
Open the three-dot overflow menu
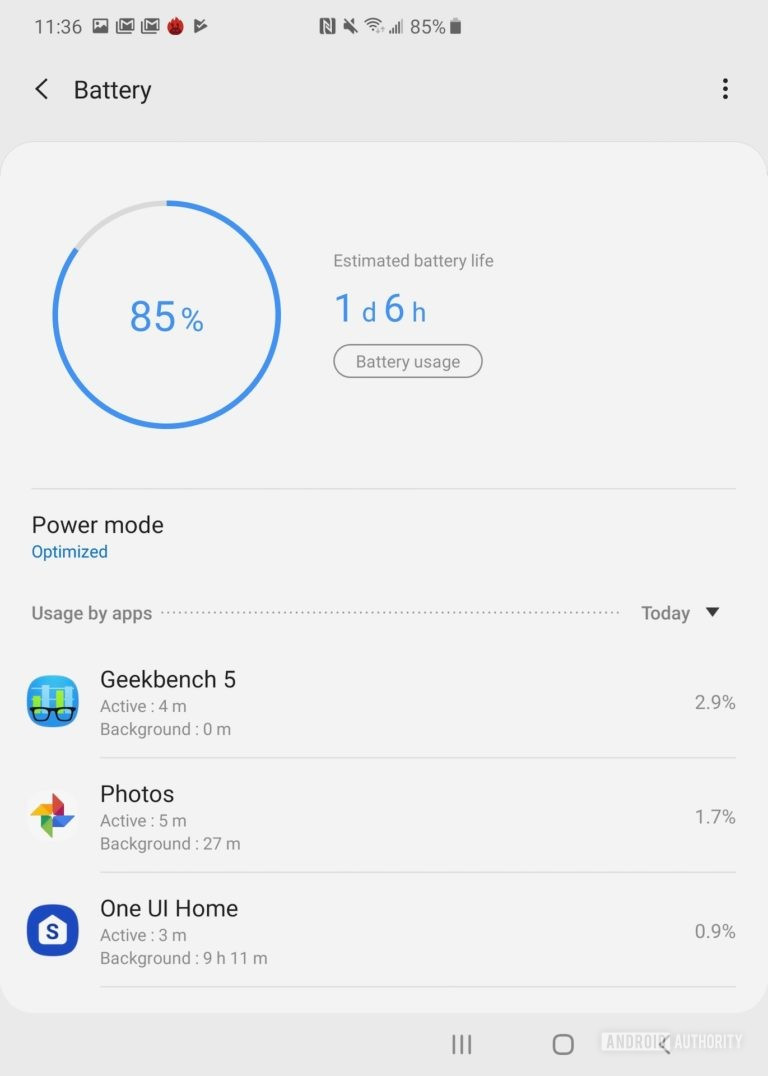tap(725, 89)
